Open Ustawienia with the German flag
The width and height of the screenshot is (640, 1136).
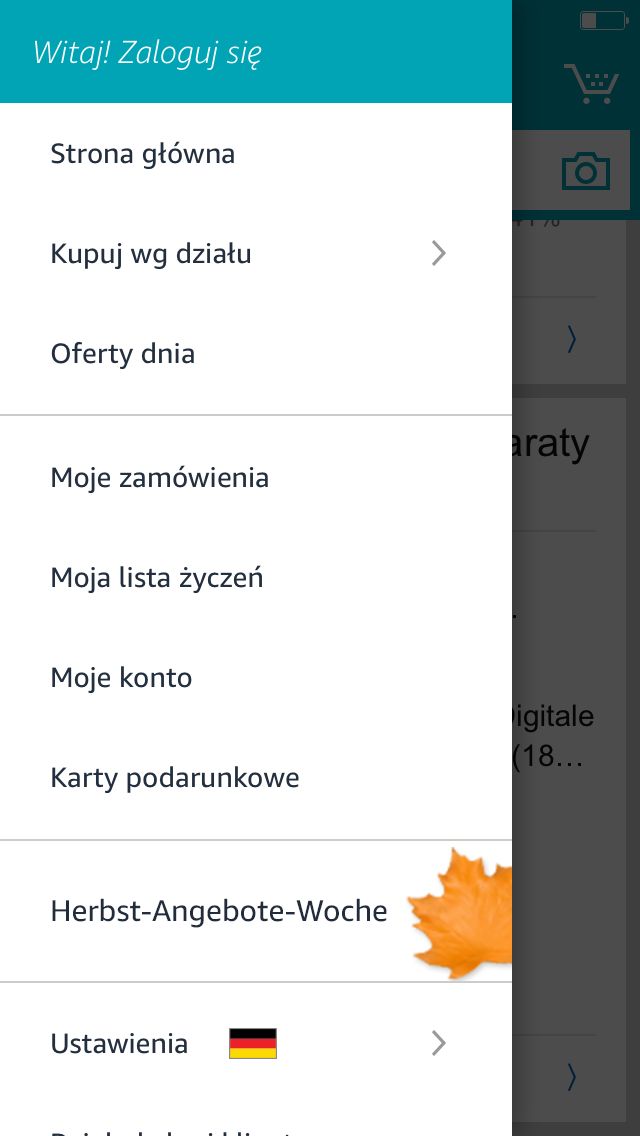click(x=256, y=1043)
